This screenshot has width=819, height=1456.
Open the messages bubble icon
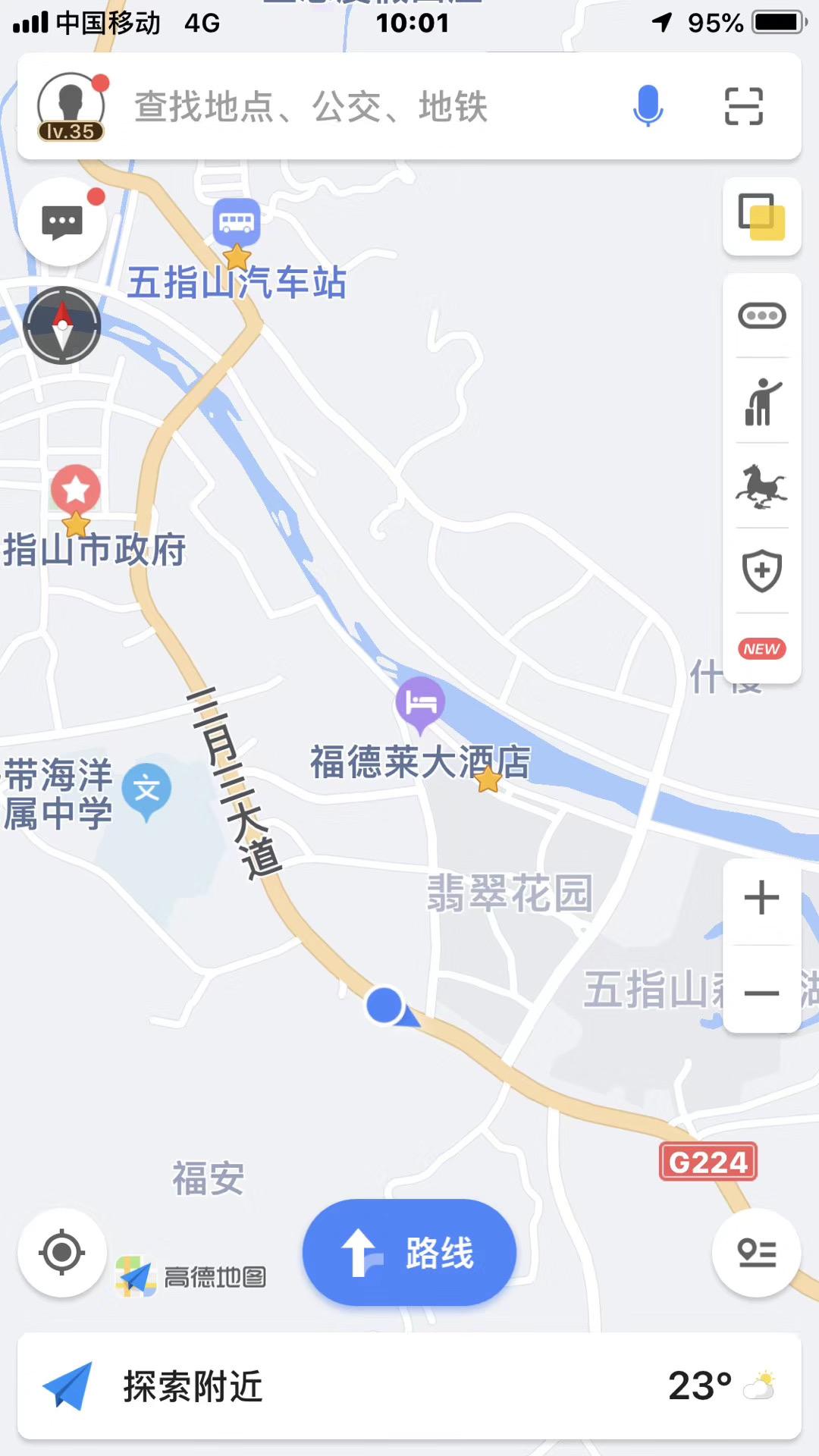[x=62, y=222]
